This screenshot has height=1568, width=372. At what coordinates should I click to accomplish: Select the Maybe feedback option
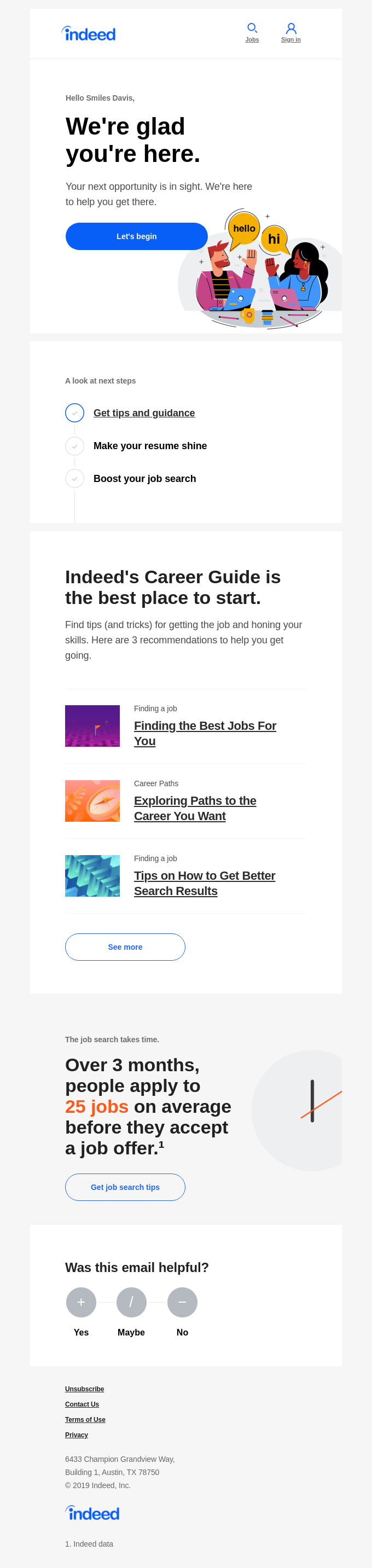point(131,1302)
